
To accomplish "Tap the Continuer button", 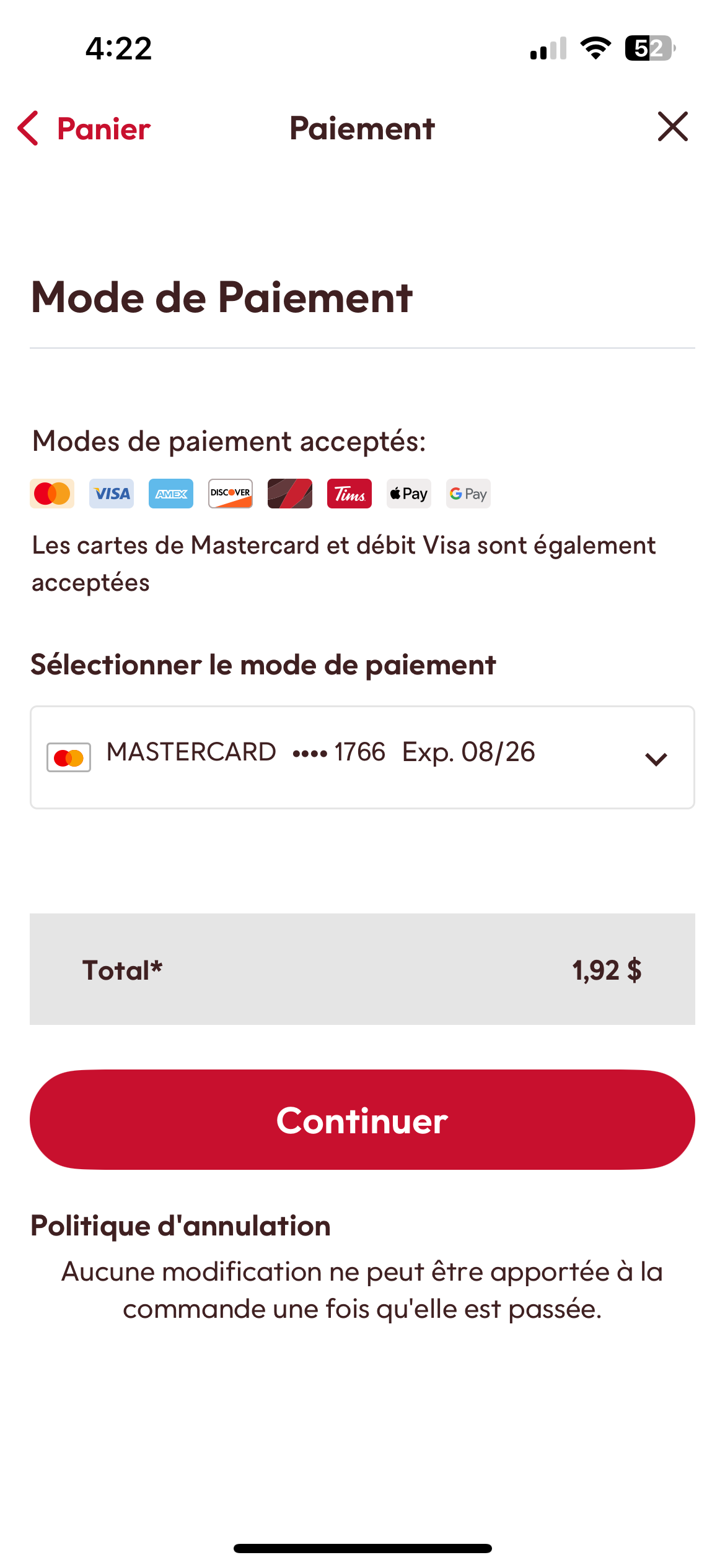I will 362,1120.
